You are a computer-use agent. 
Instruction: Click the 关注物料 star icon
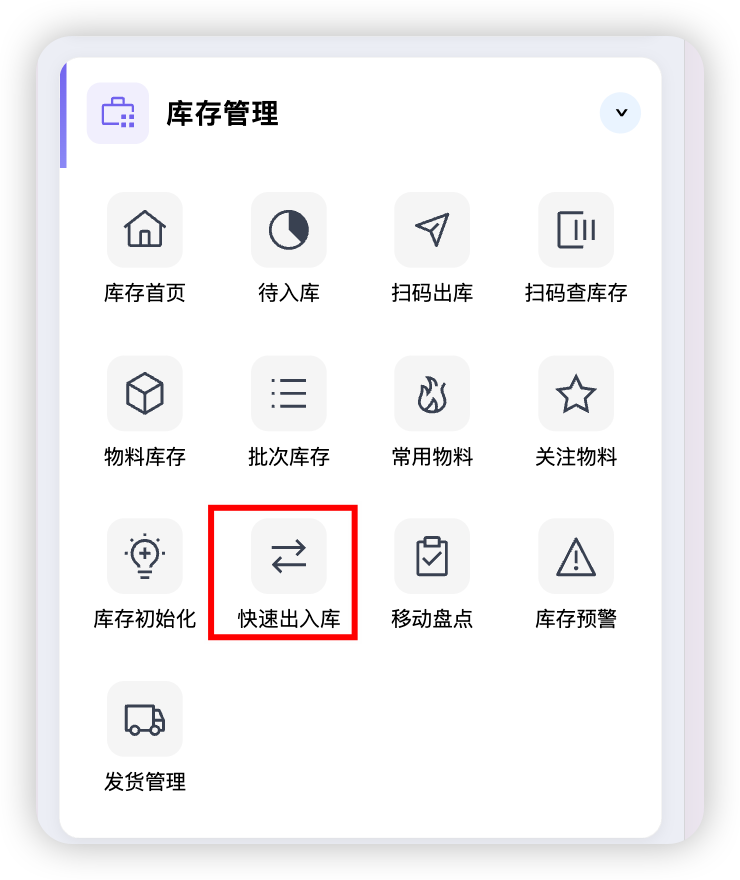pos(575,393)
